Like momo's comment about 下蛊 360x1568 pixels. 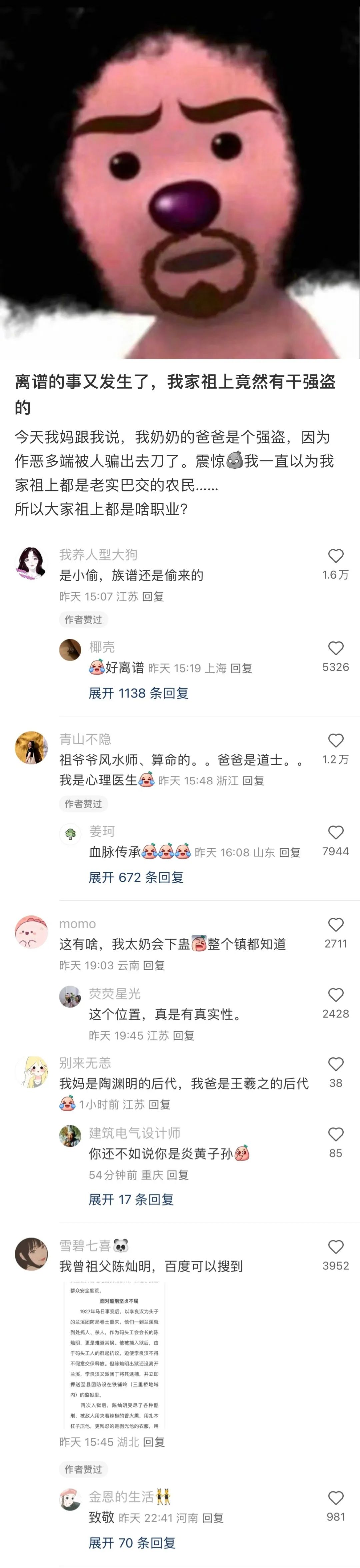(x=336, y=925)
